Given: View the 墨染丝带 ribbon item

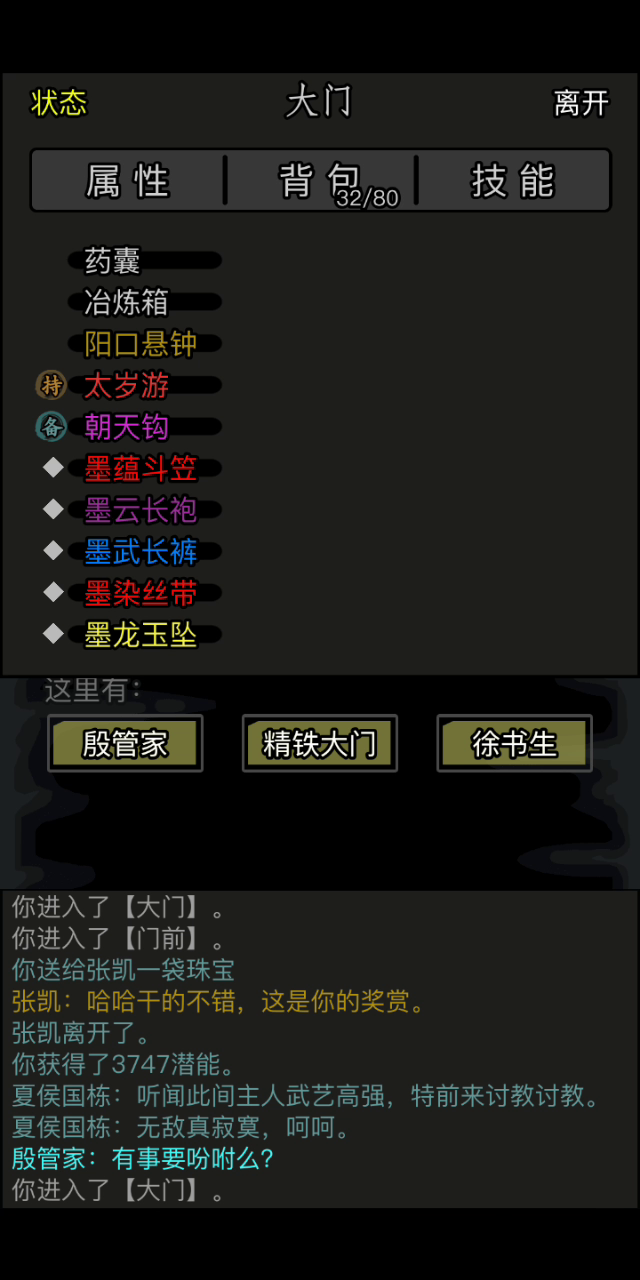Looking at the screenshot, I should point(140,593).
